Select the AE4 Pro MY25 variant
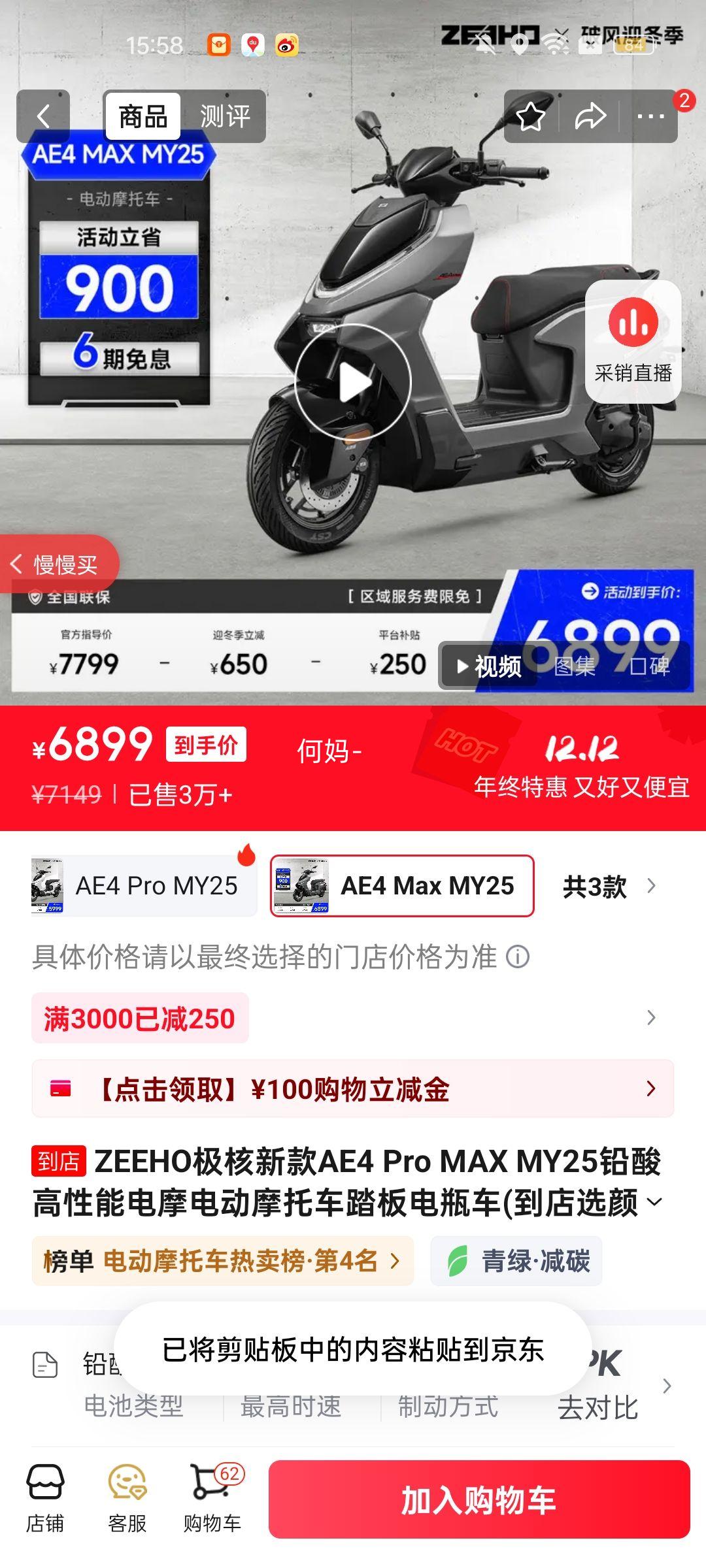 [x=145, y=886]
